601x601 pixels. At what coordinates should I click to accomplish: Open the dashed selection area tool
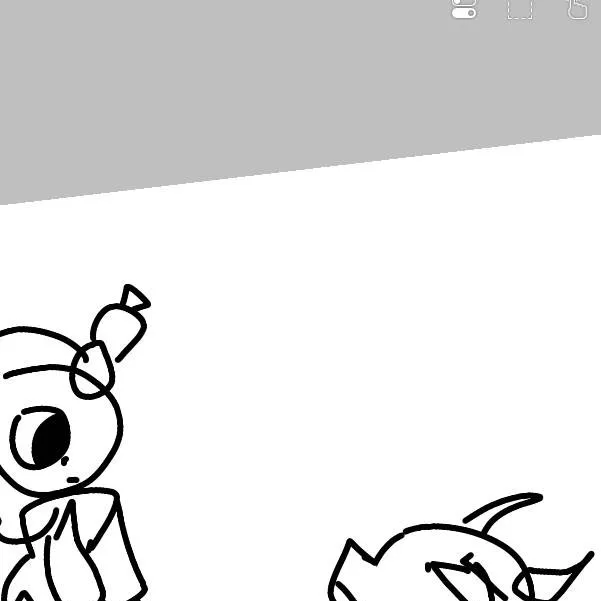pyautogui.click(x=520, y=8)
